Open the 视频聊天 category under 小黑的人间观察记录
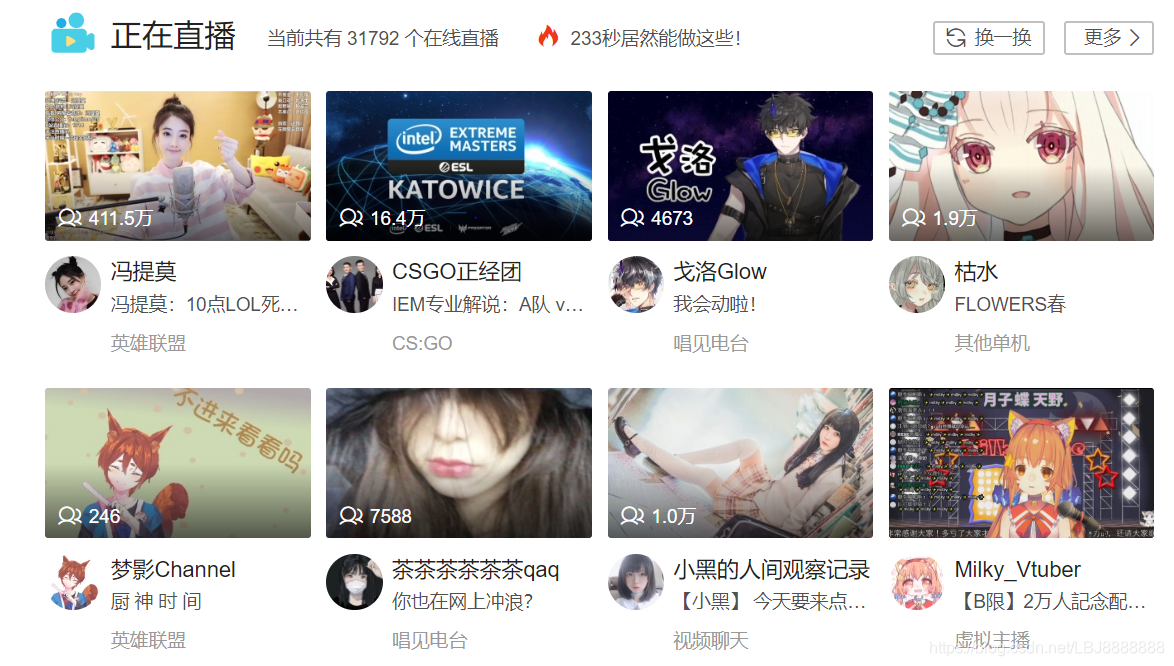 click(x=711, y=640)
